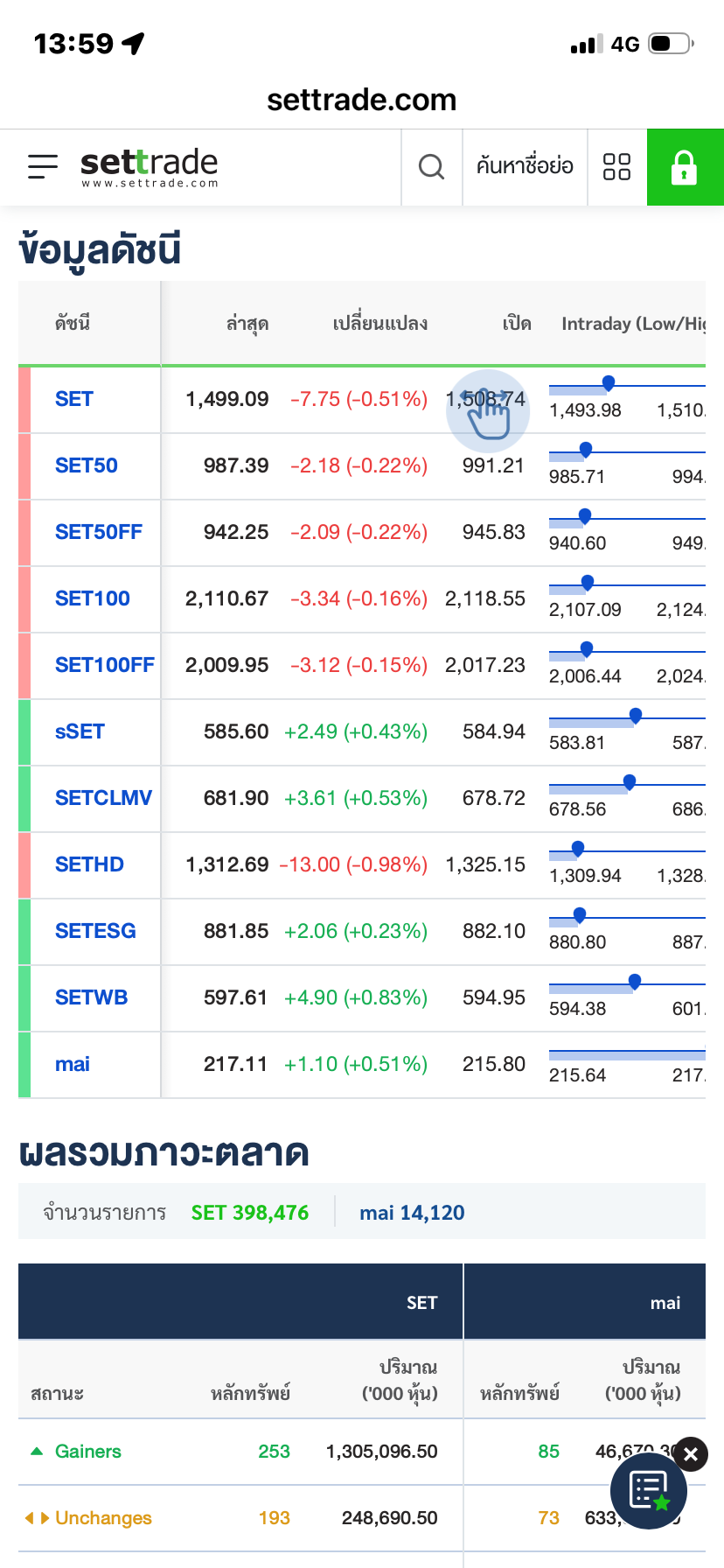Open the SET50 index link
The image size is (724, 1568).
click(x=87, y=465)
